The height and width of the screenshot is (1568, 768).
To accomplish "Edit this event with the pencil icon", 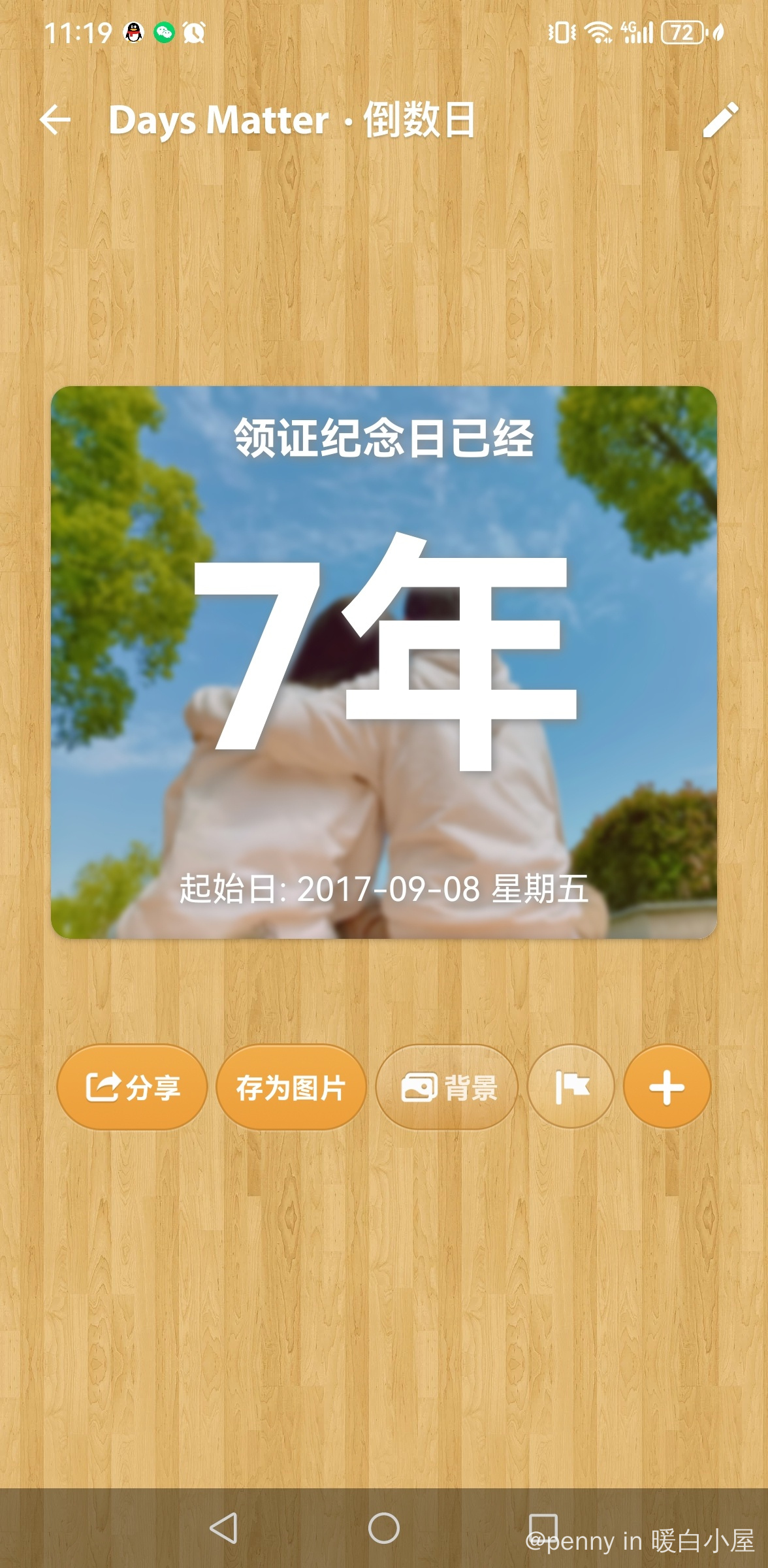I will pos(720,120).
